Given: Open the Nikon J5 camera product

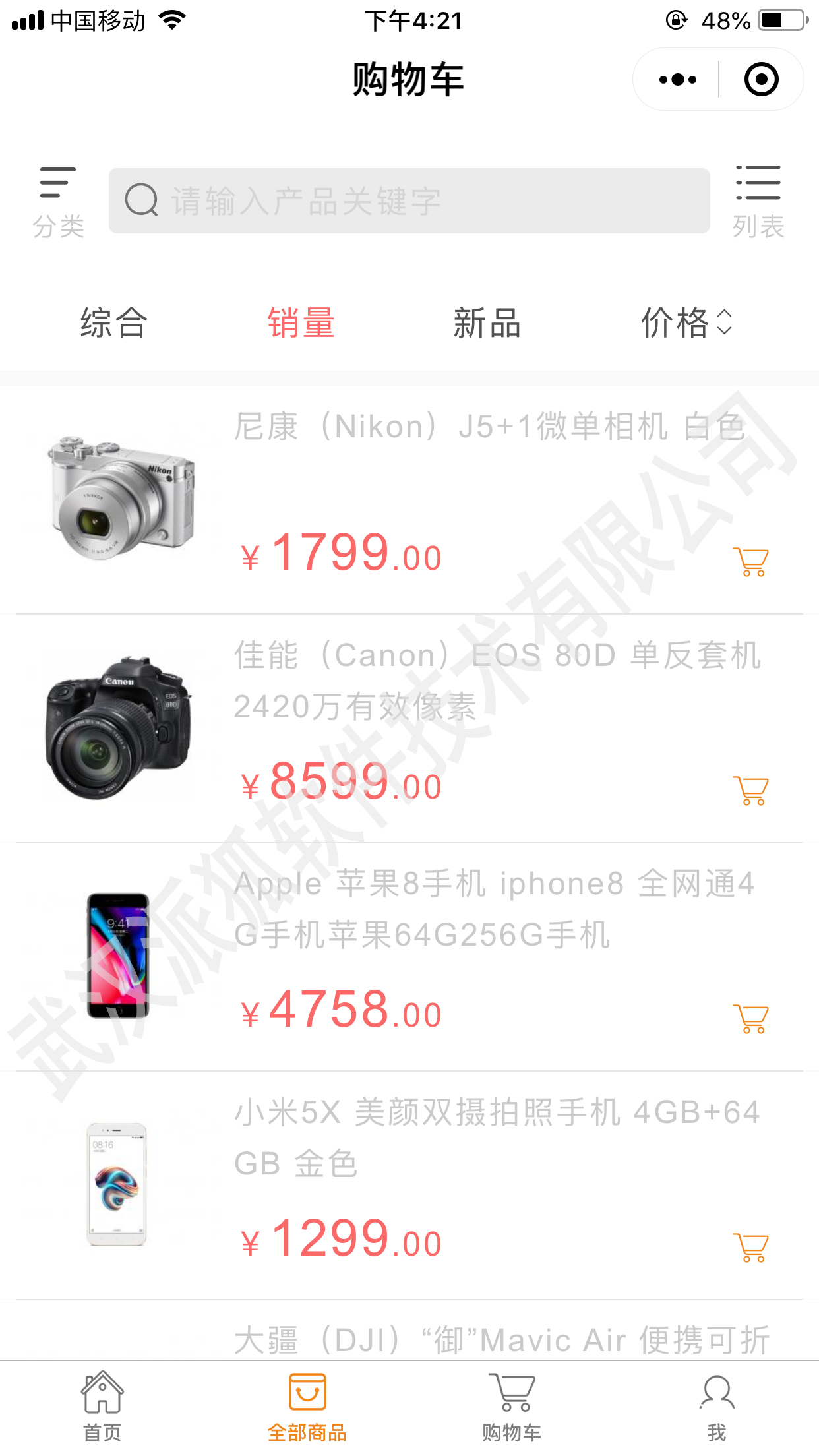Looking at the screenshot, I should (x=409, y=499).
